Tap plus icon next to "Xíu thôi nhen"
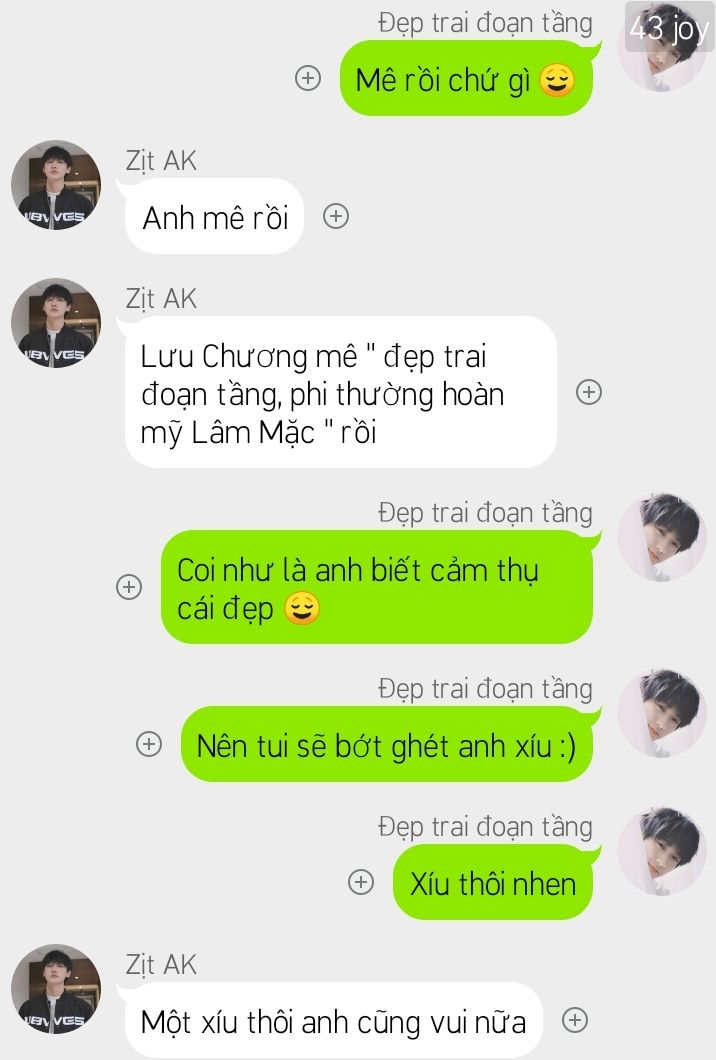This screenshot has height=1060, width=716. (360, 882)
